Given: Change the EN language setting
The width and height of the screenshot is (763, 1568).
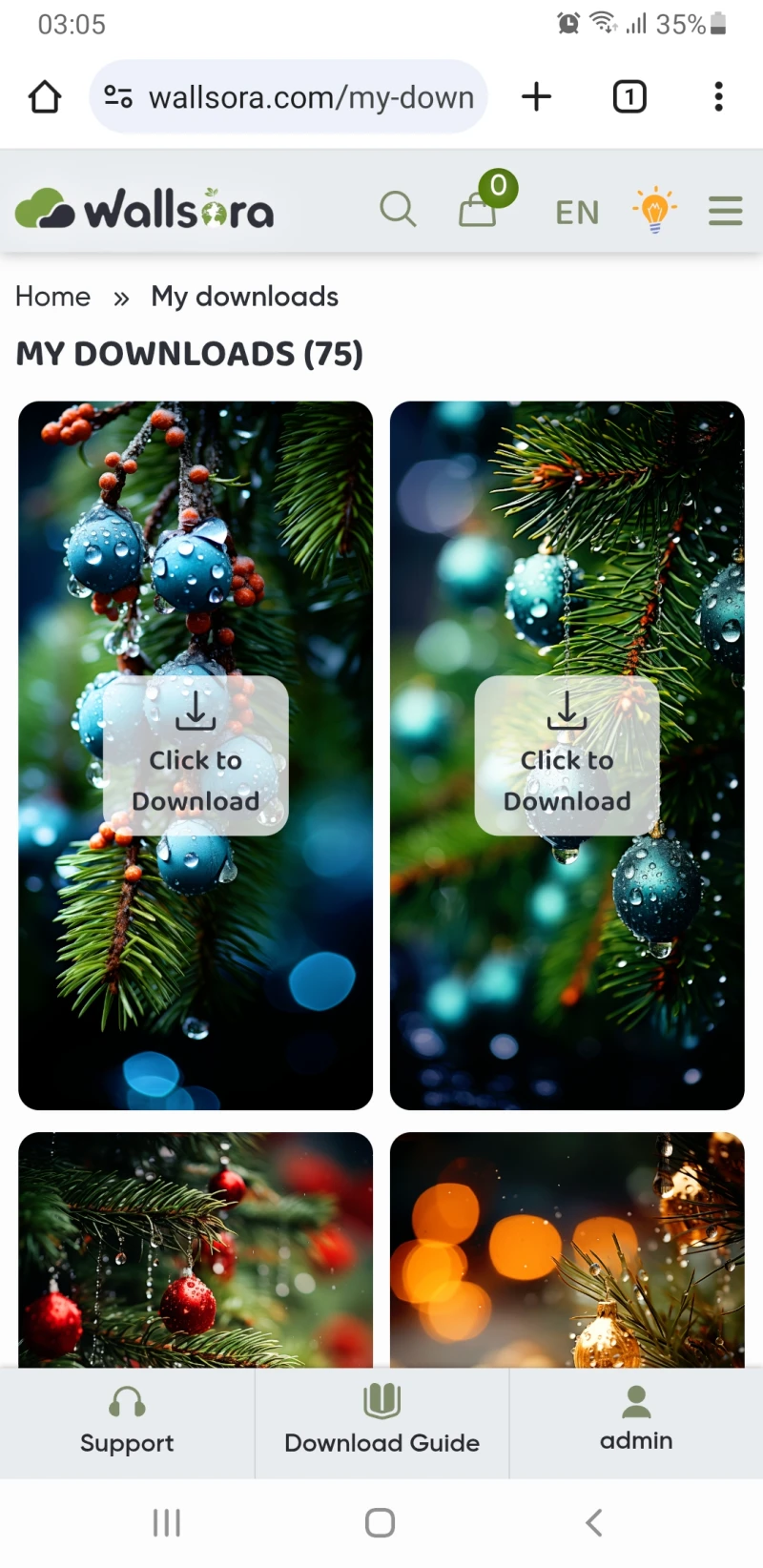Looking at the screenshot, I should point(577,212).
